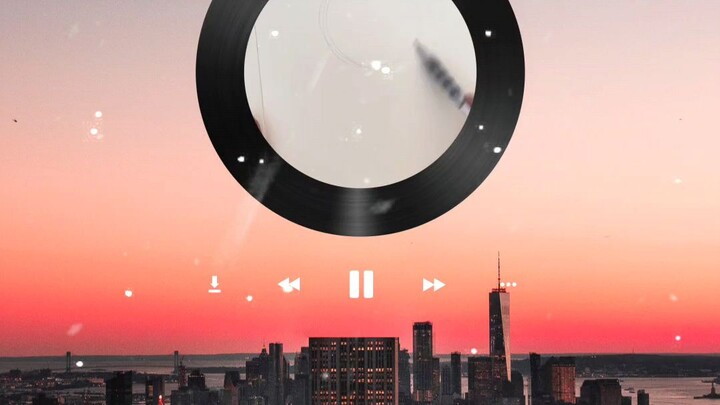This screenshot has height=405, width=720.
Task: Skip forward to the next track
Action: [x=433, y=285]
